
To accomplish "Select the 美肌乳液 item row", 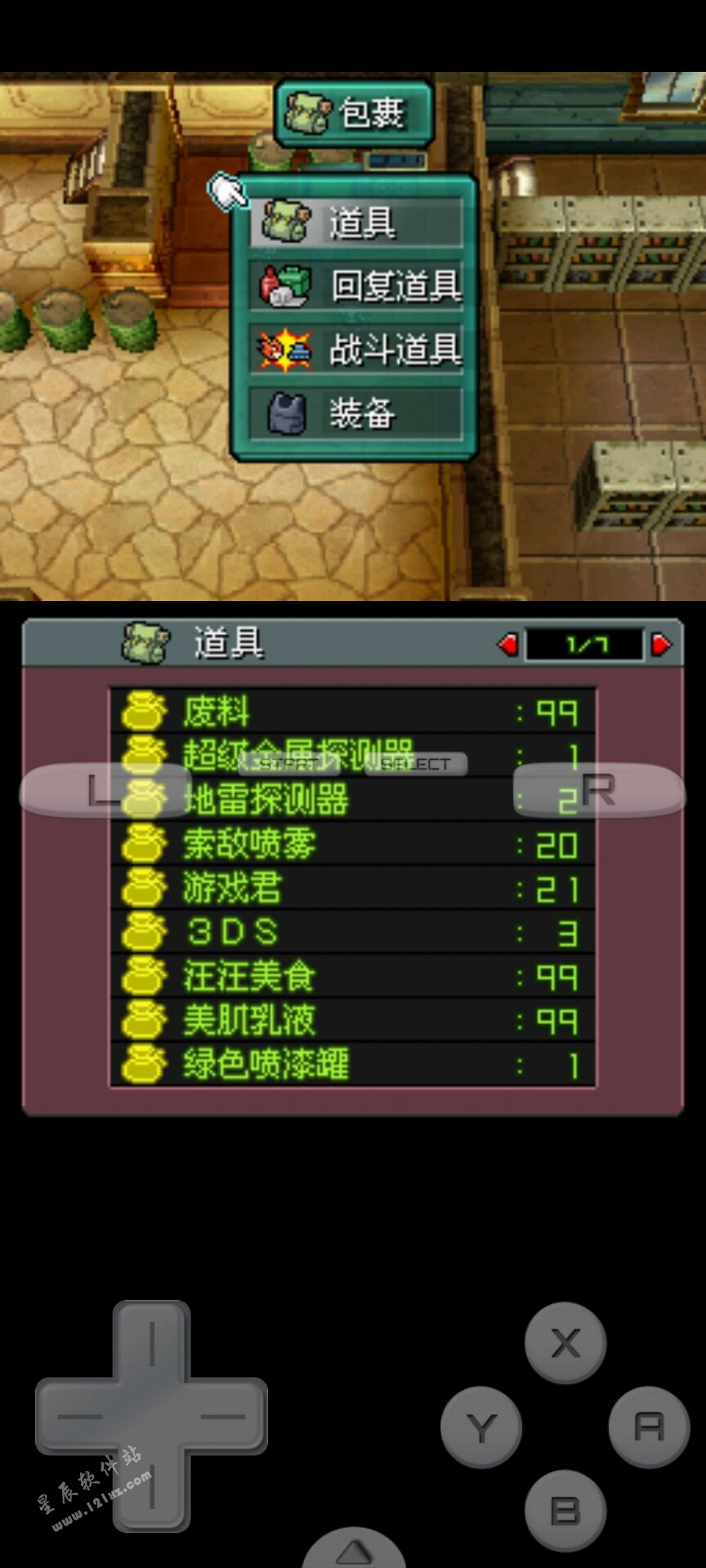I will click(353, 1021).
